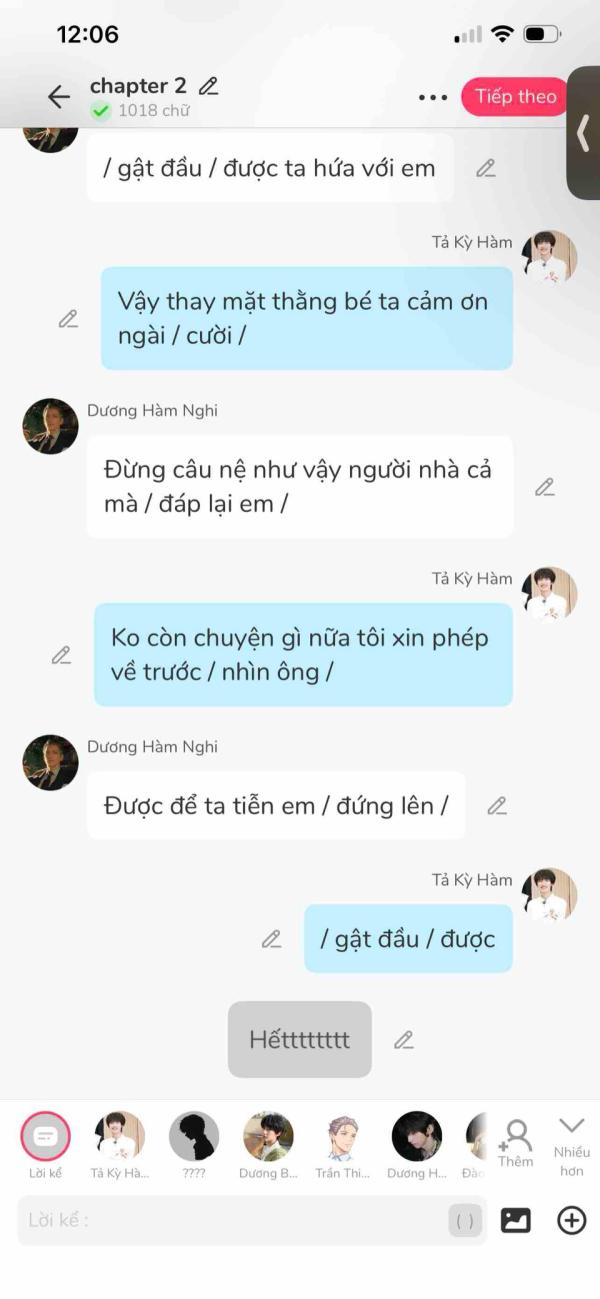Go back using the top-left arrow
Viewport: 600px width, 1299px height.
(59, 96)
